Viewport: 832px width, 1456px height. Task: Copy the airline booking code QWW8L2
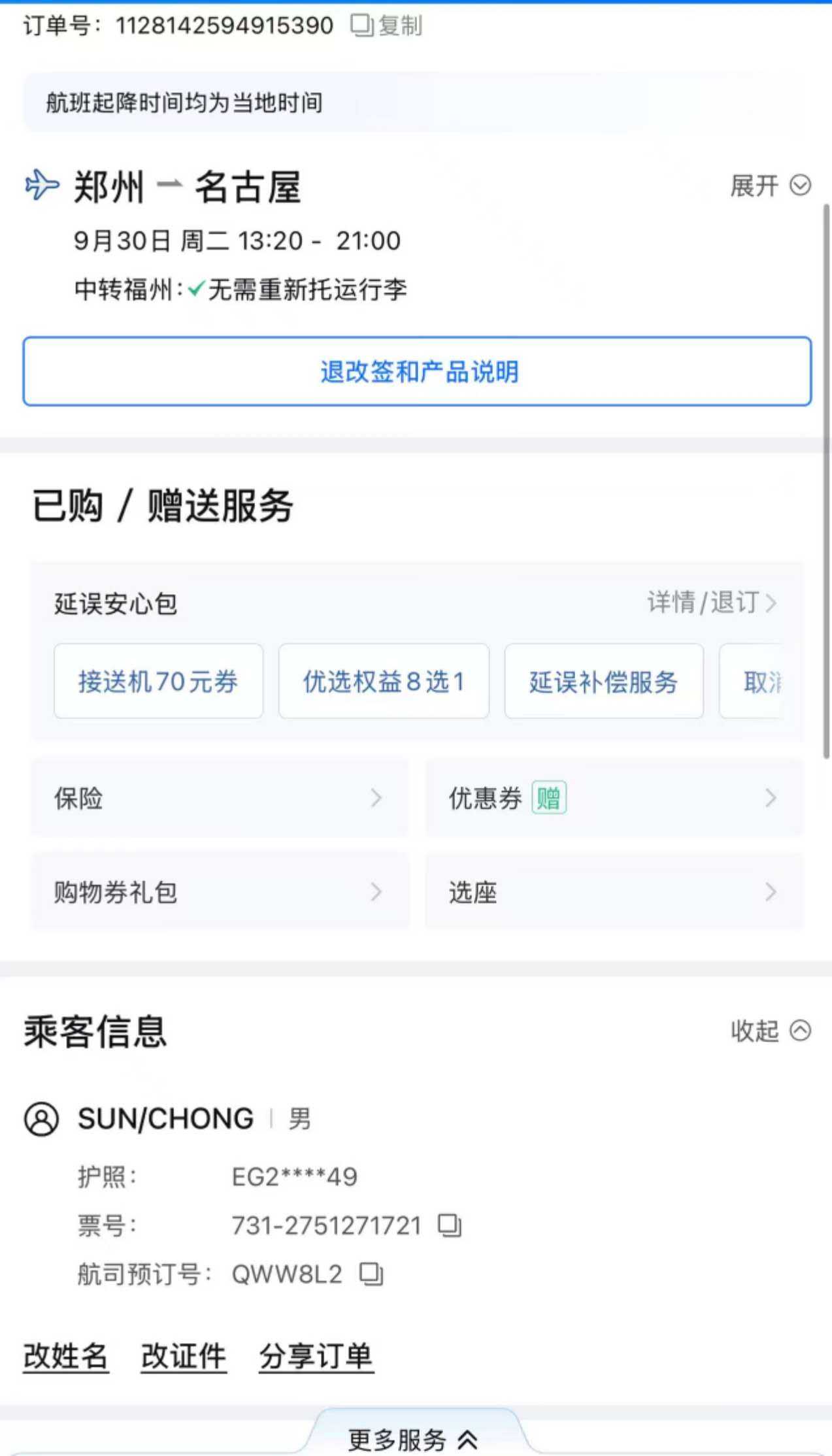371,1274
